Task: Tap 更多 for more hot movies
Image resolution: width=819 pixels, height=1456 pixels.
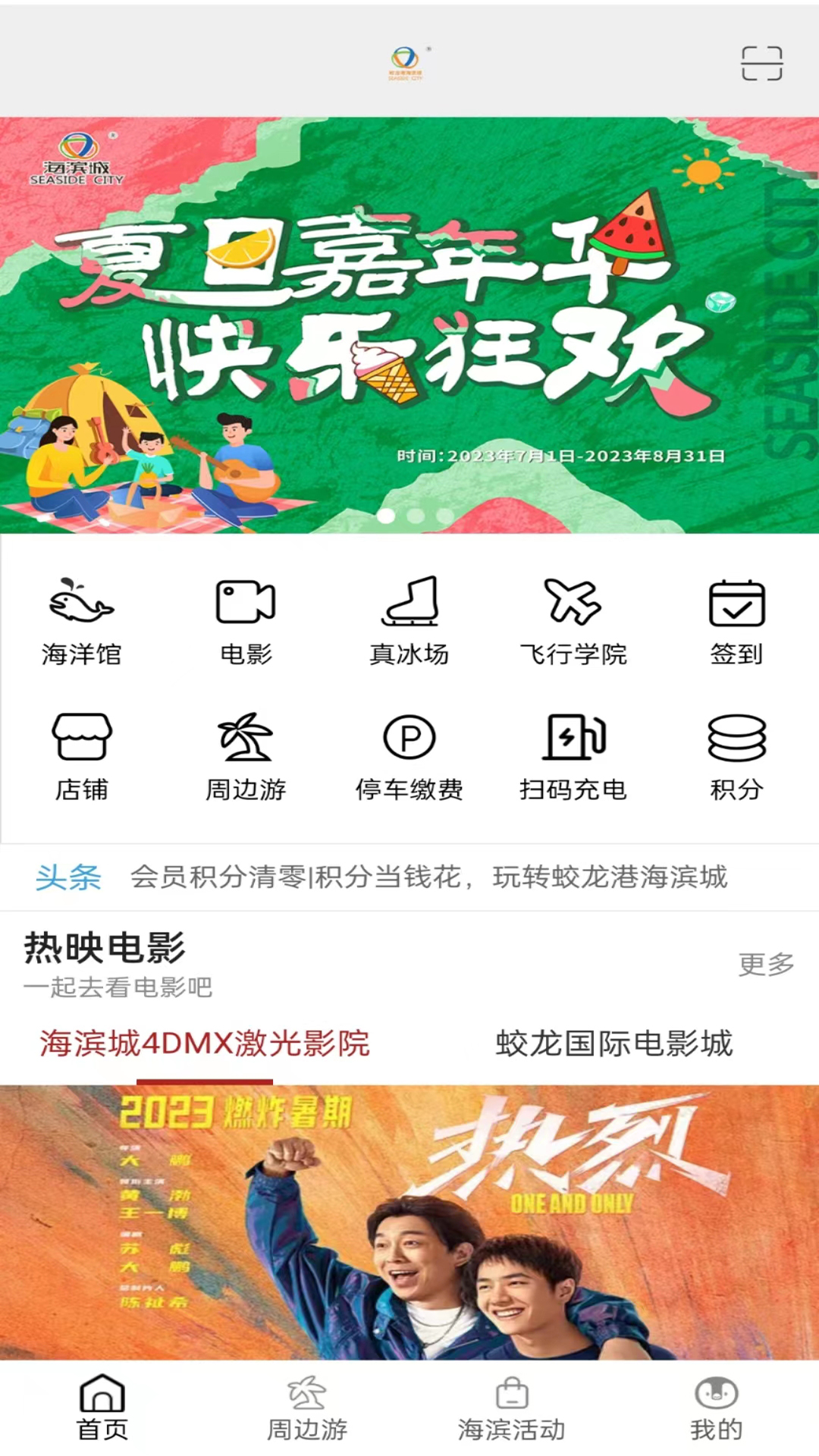Action: coord(766,964)
